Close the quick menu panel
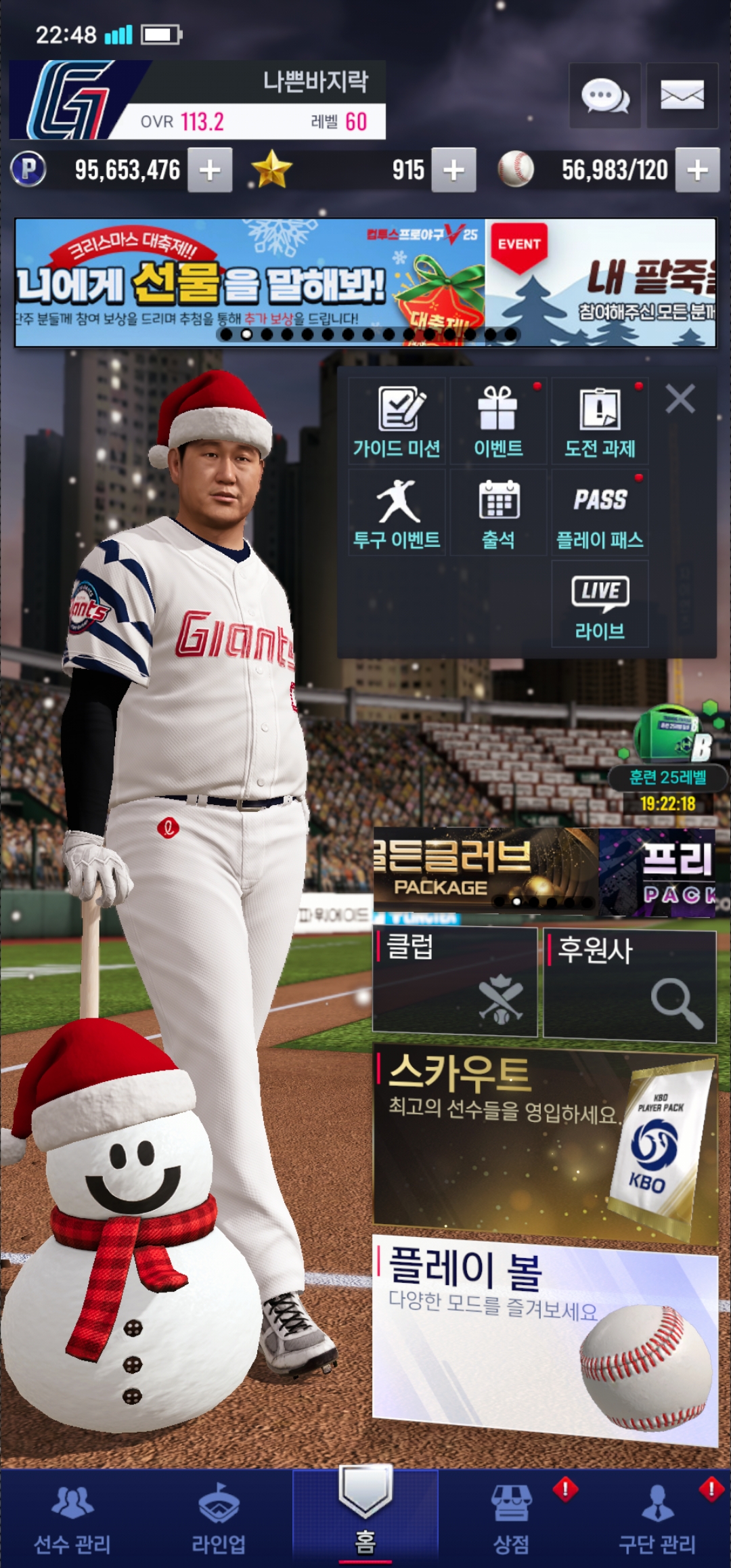Screen dimensions: 731x1568 click(680, 399)
